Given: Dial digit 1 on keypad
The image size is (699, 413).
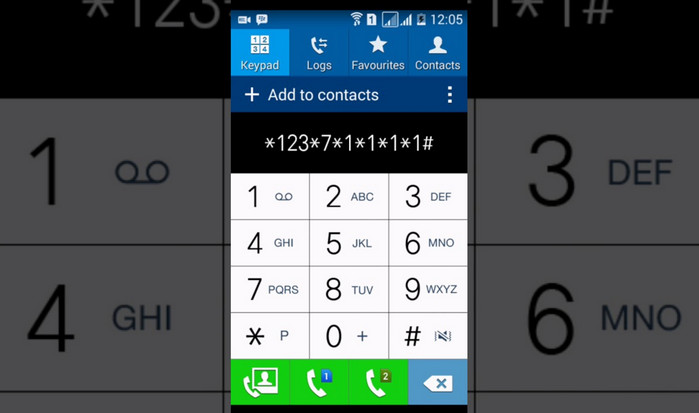Looking at the screenshot, I should 269,197.
